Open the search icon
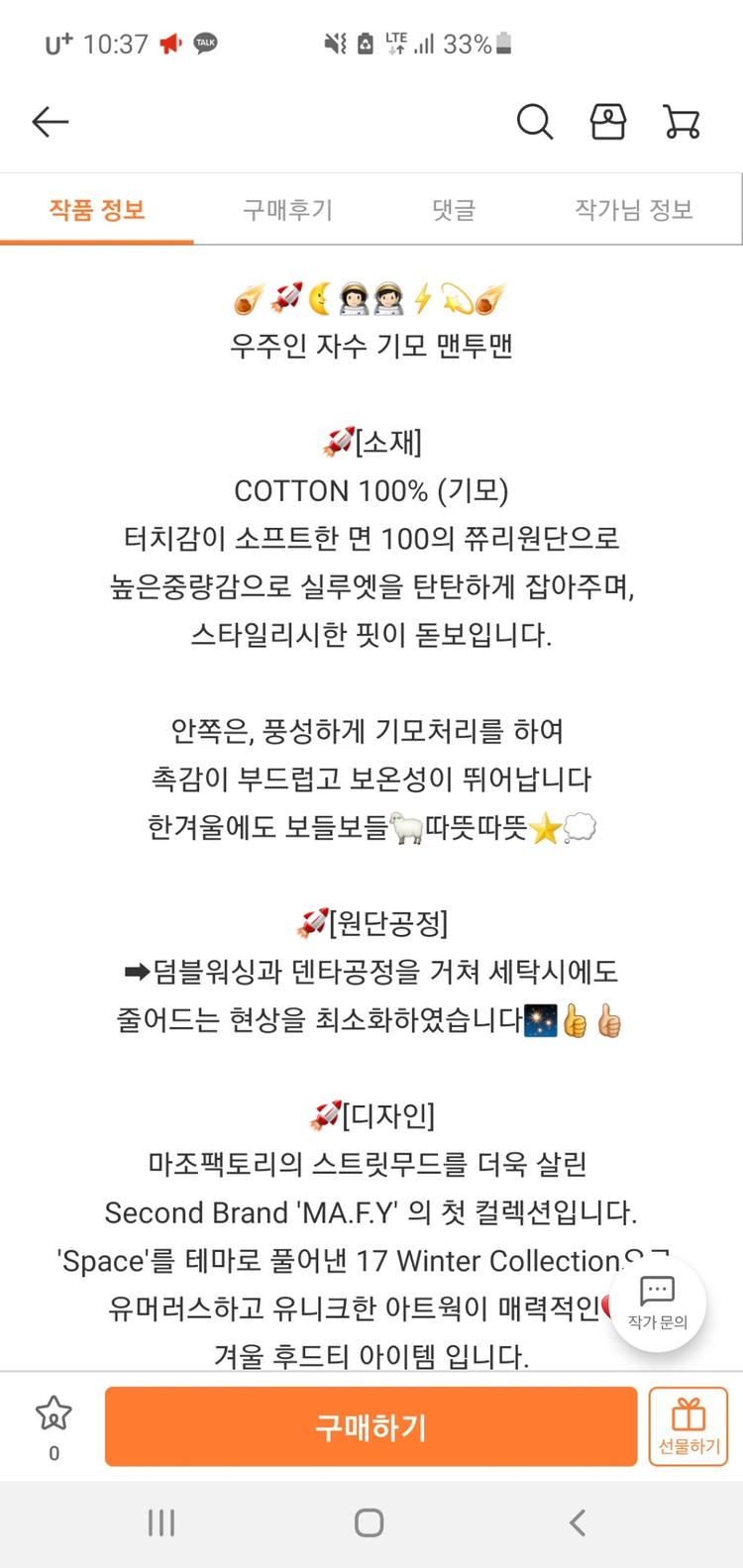The height and width of the screenshot is (1568, 743). (x=535, y=122)
